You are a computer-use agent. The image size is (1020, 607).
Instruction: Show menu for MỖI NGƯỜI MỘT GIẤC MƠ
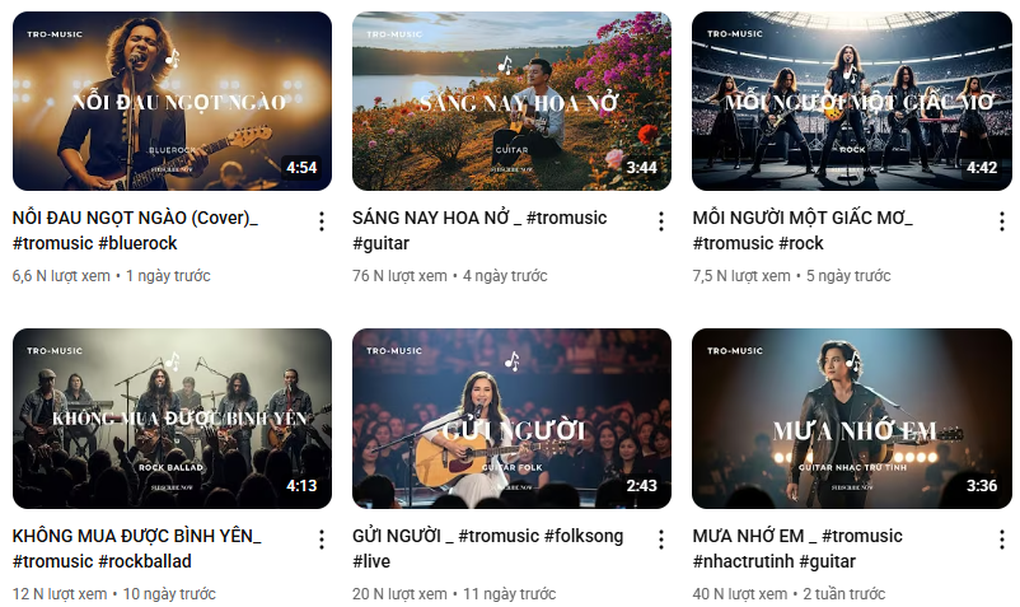click(1001, 222)
